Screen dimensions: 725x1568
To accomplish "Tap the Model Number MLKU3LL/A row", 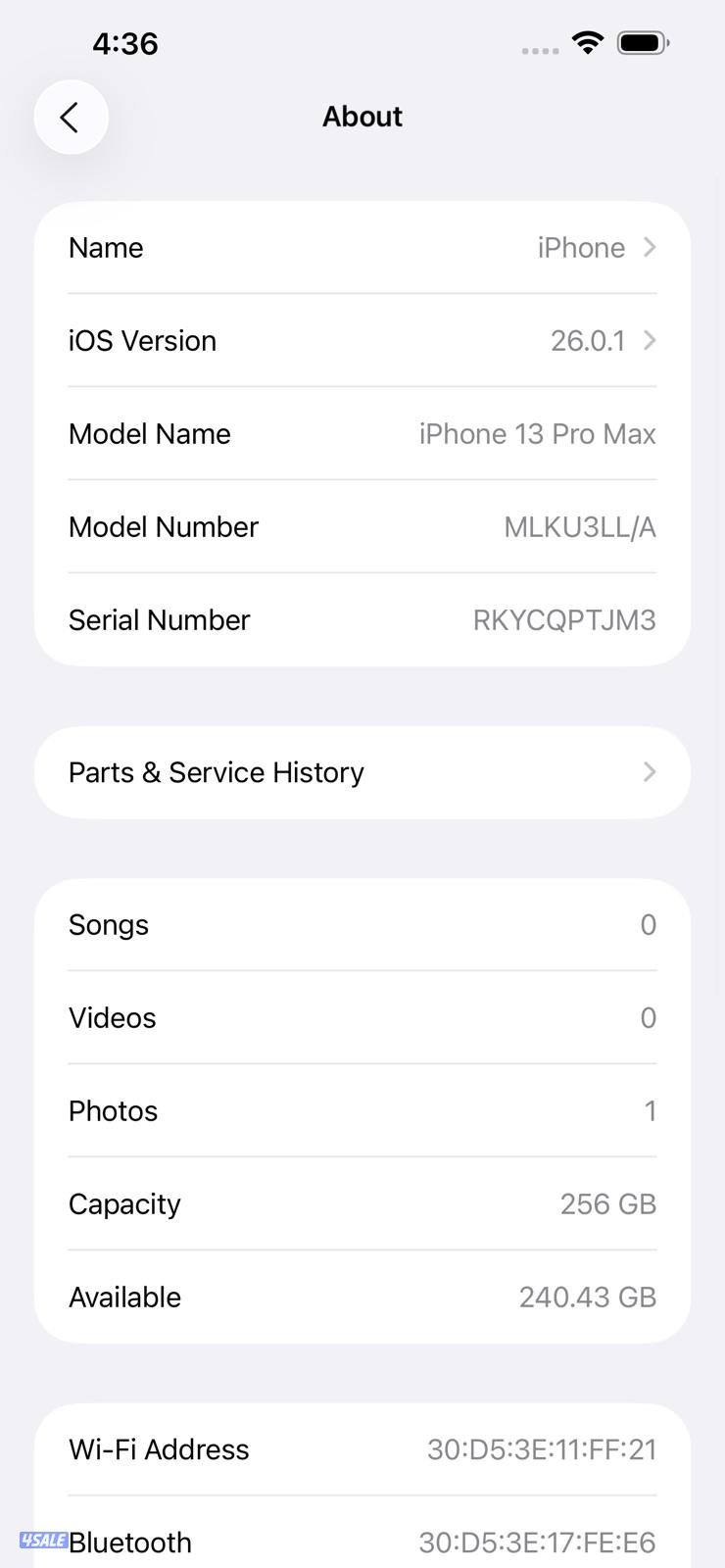I will click(362, 526).
